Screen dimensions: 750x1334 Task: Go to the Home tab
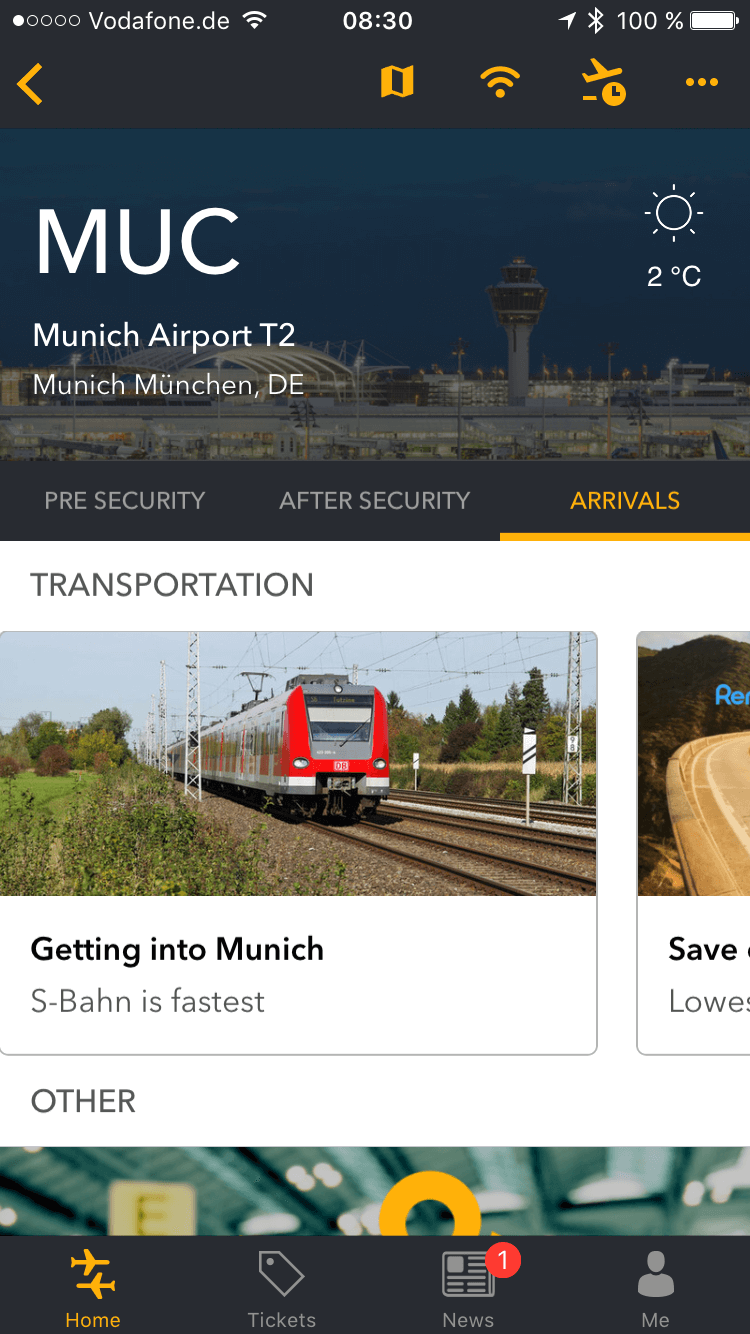click(93, 1289)
